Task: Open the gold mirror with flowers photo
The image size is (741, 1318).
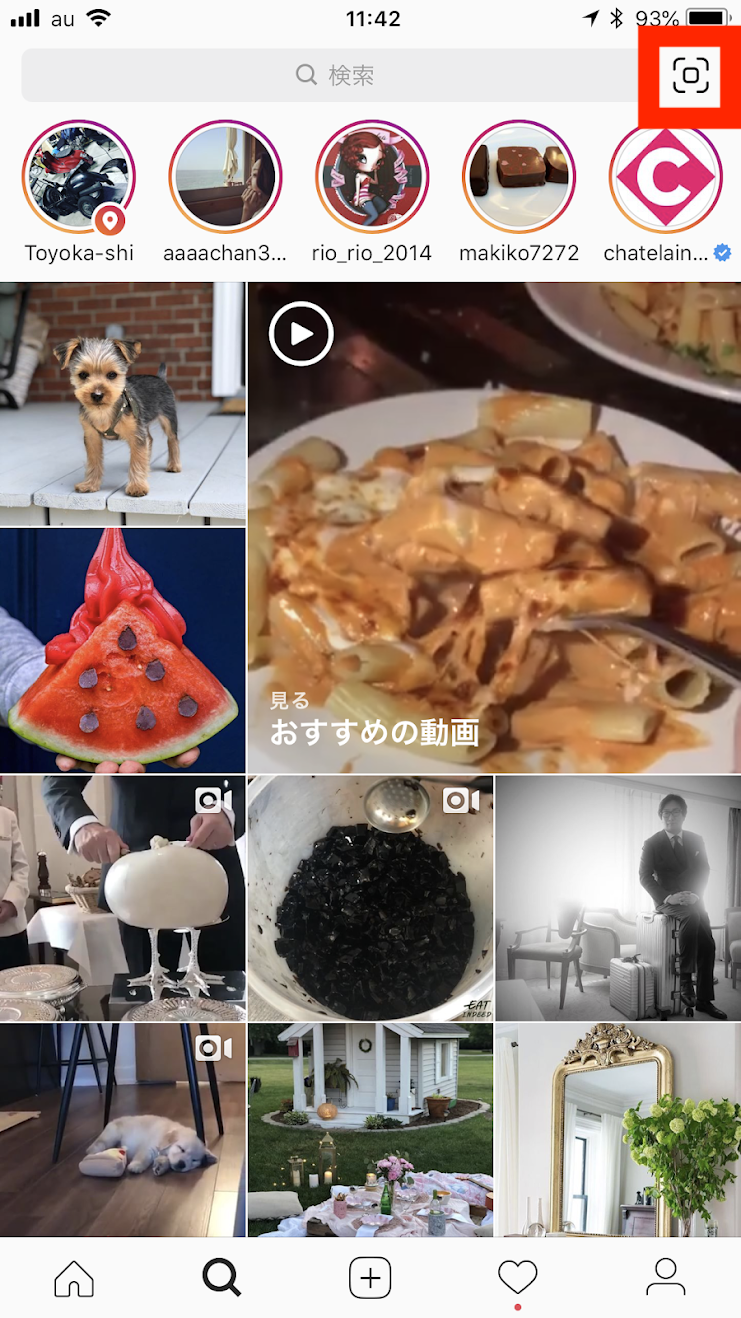Action: click(x=618, y=1130)
